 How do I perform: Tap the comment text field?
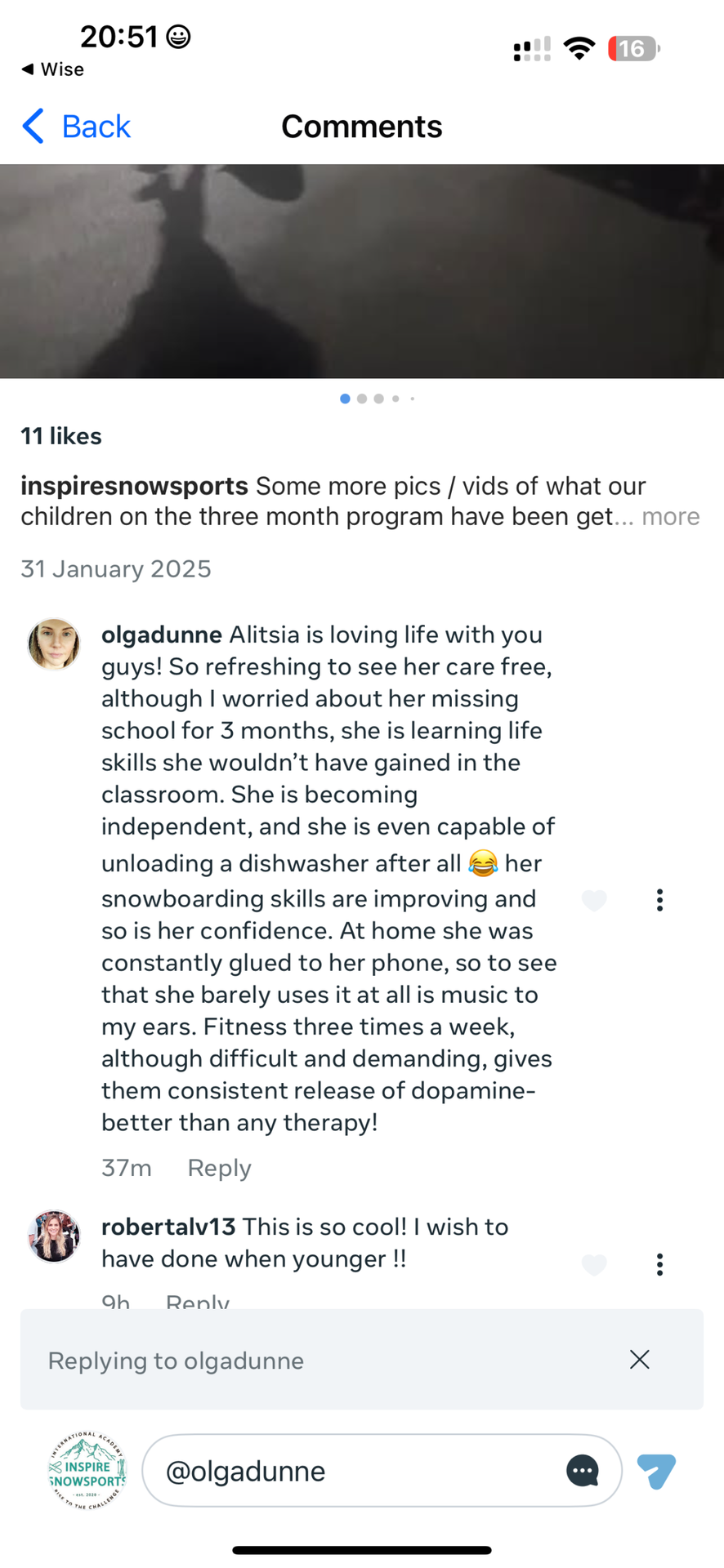351,1471
